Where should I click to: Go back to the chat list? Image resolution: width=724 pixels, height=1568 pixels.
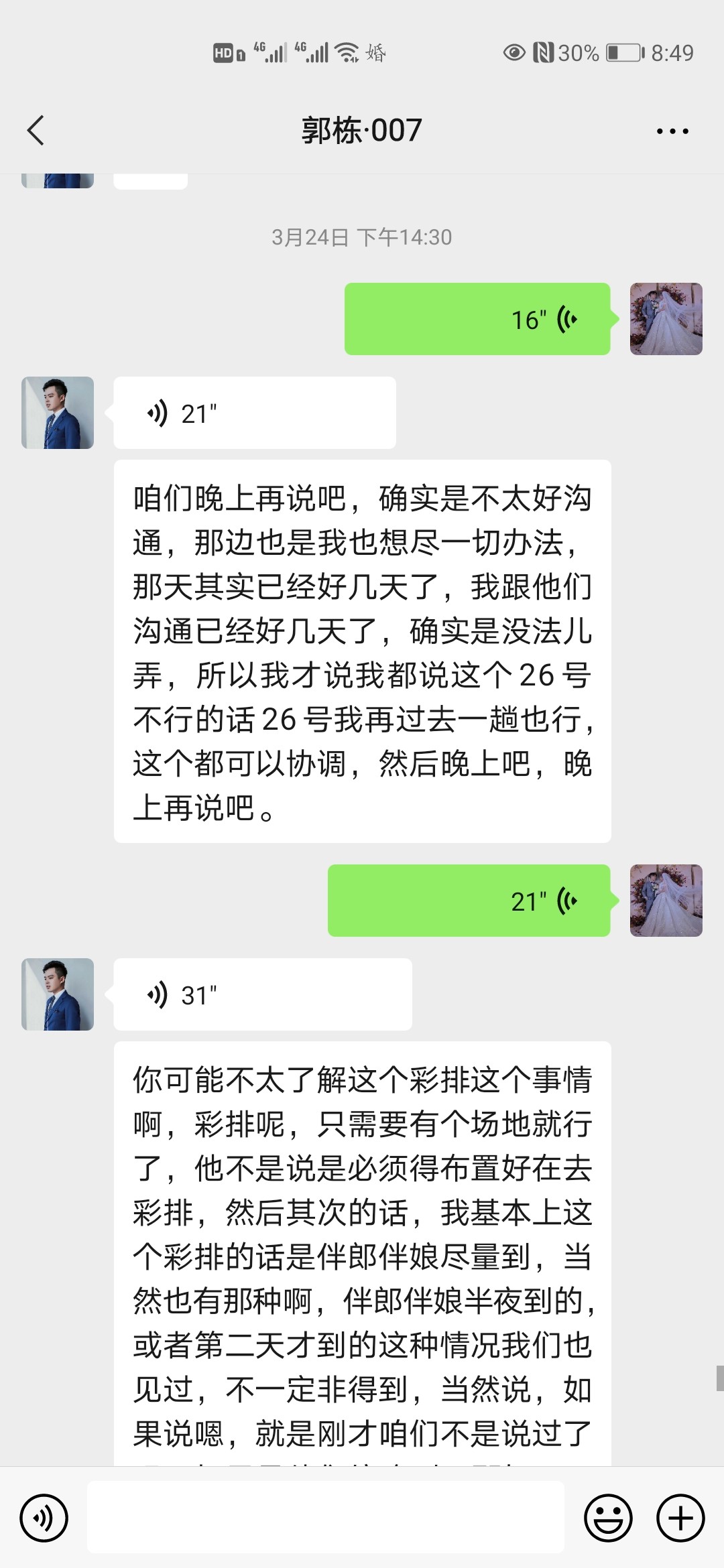pos(36,130)
